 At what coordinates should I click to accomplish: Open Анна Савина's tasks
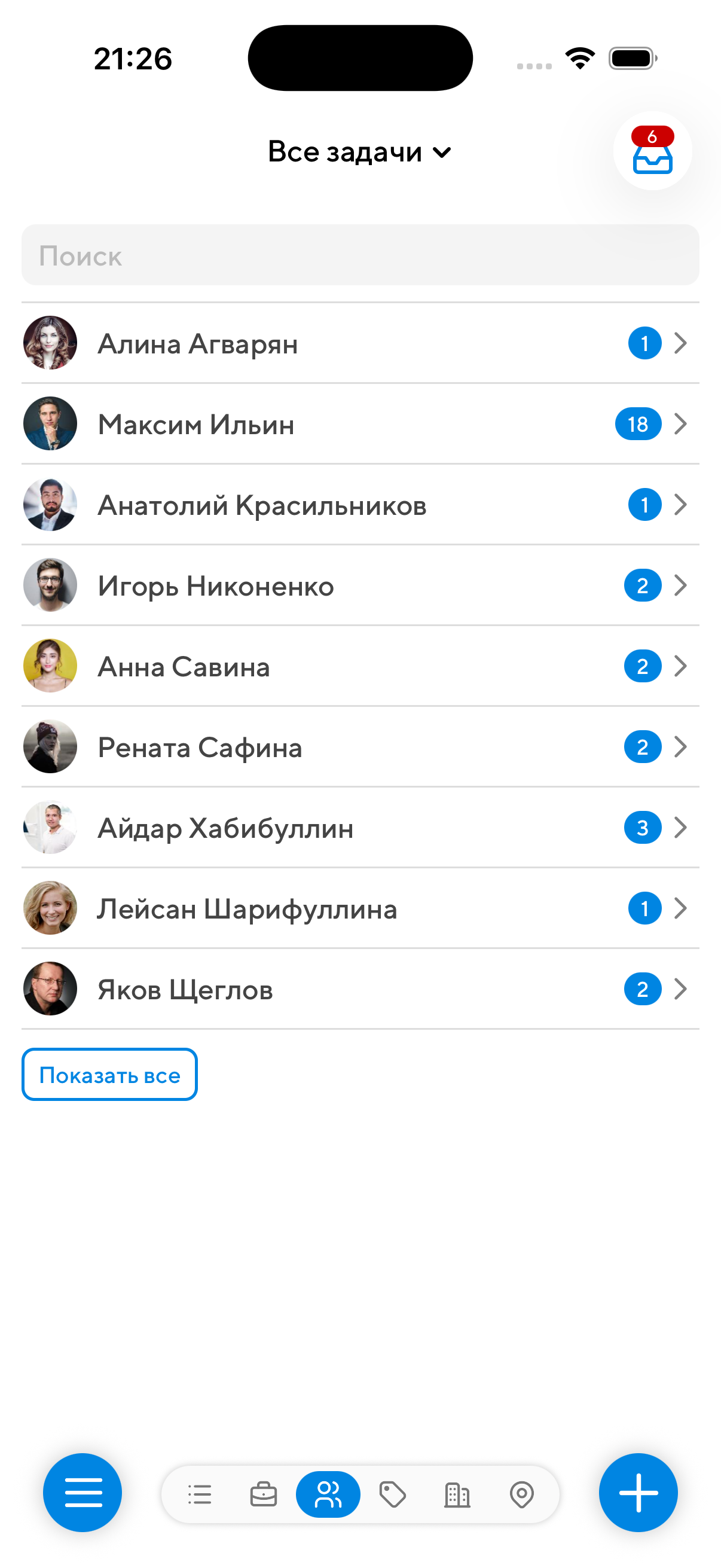coord(359,667)
